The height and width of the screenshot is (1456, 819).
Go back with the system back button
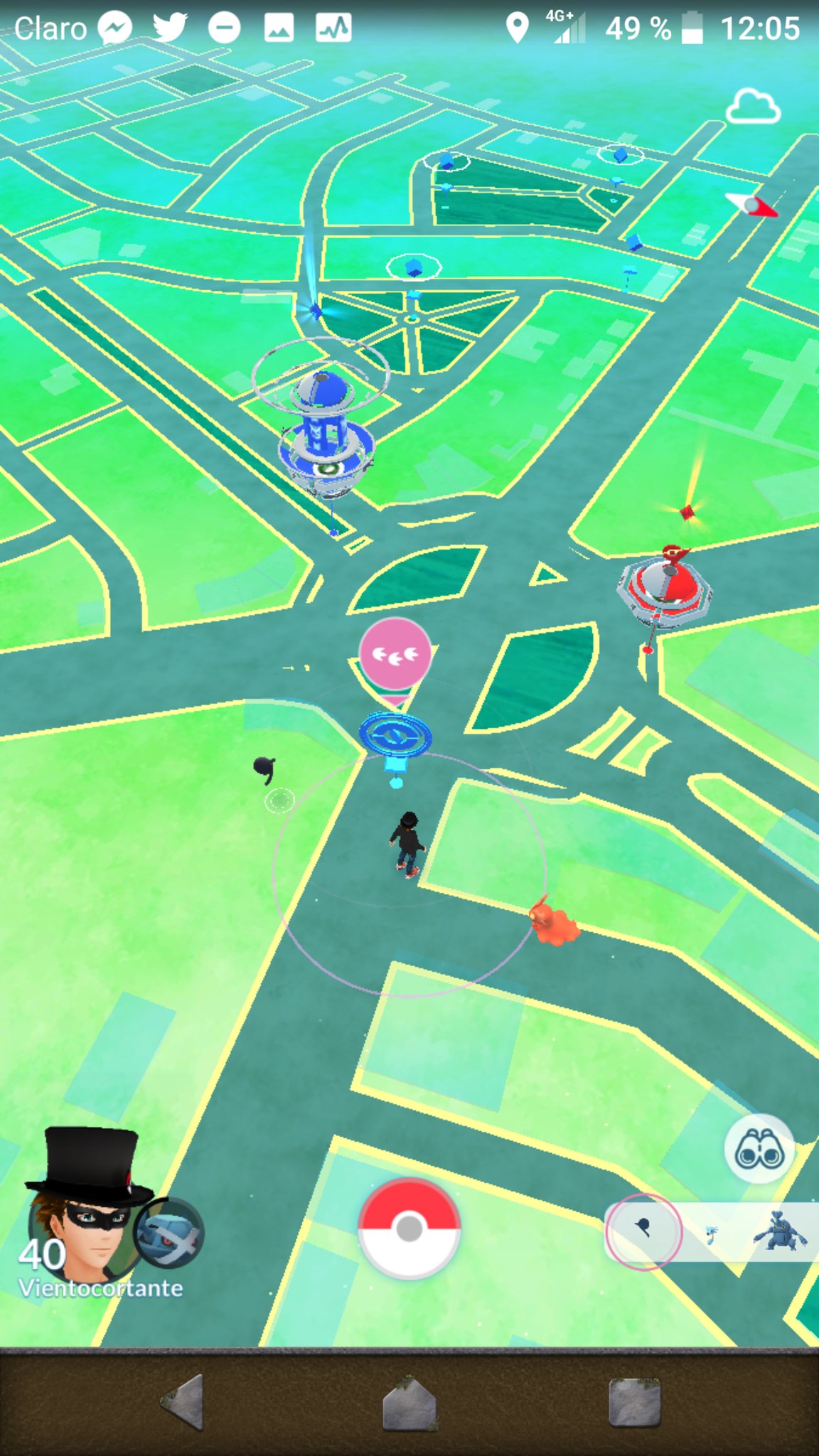pyautogui.click(x=183, y=1402)
